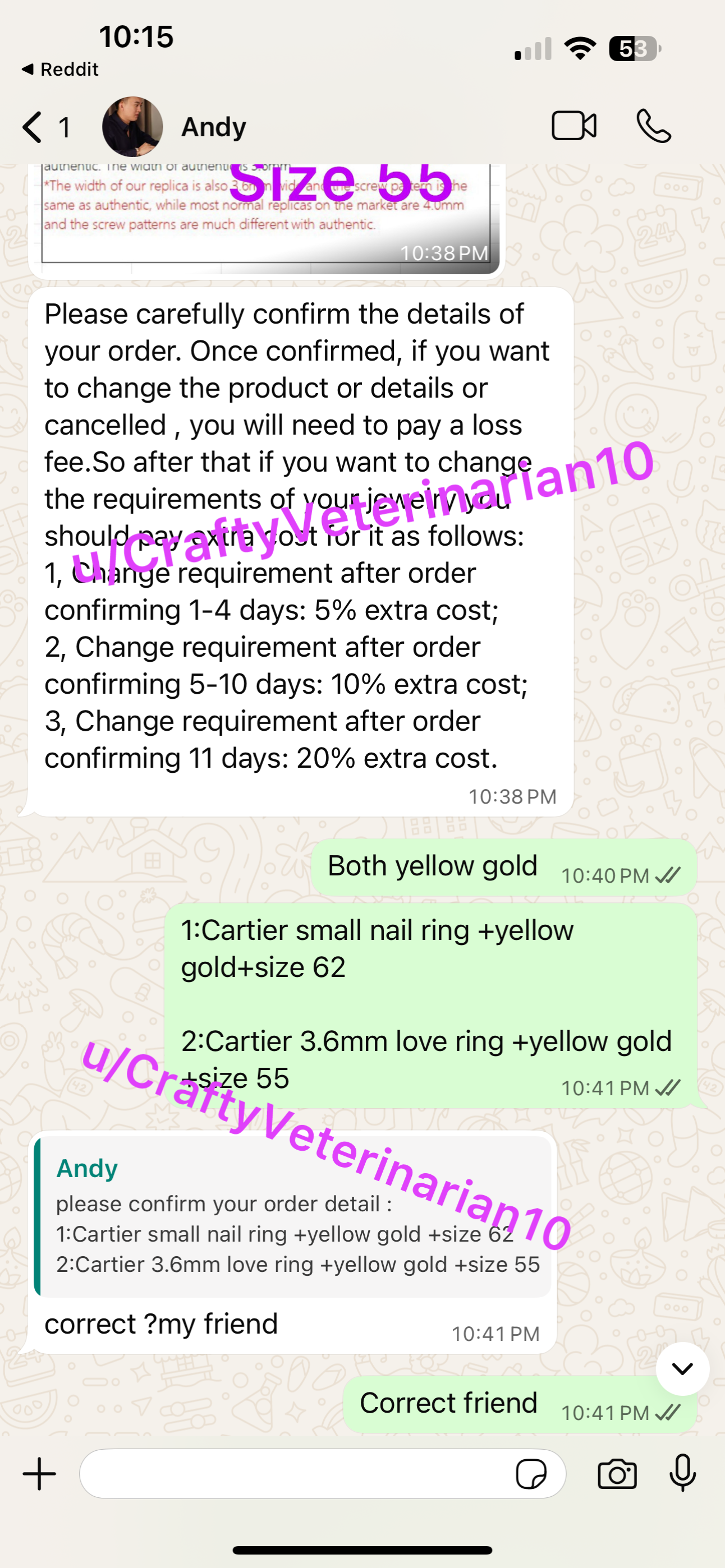The image size is (725, 1568).
Task: Record a voice message
Action: 682,1474
